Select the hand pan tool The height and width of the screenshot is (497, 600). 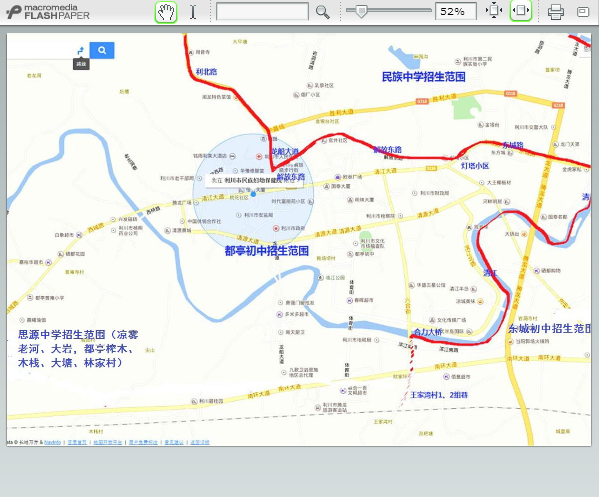[166, 12]
